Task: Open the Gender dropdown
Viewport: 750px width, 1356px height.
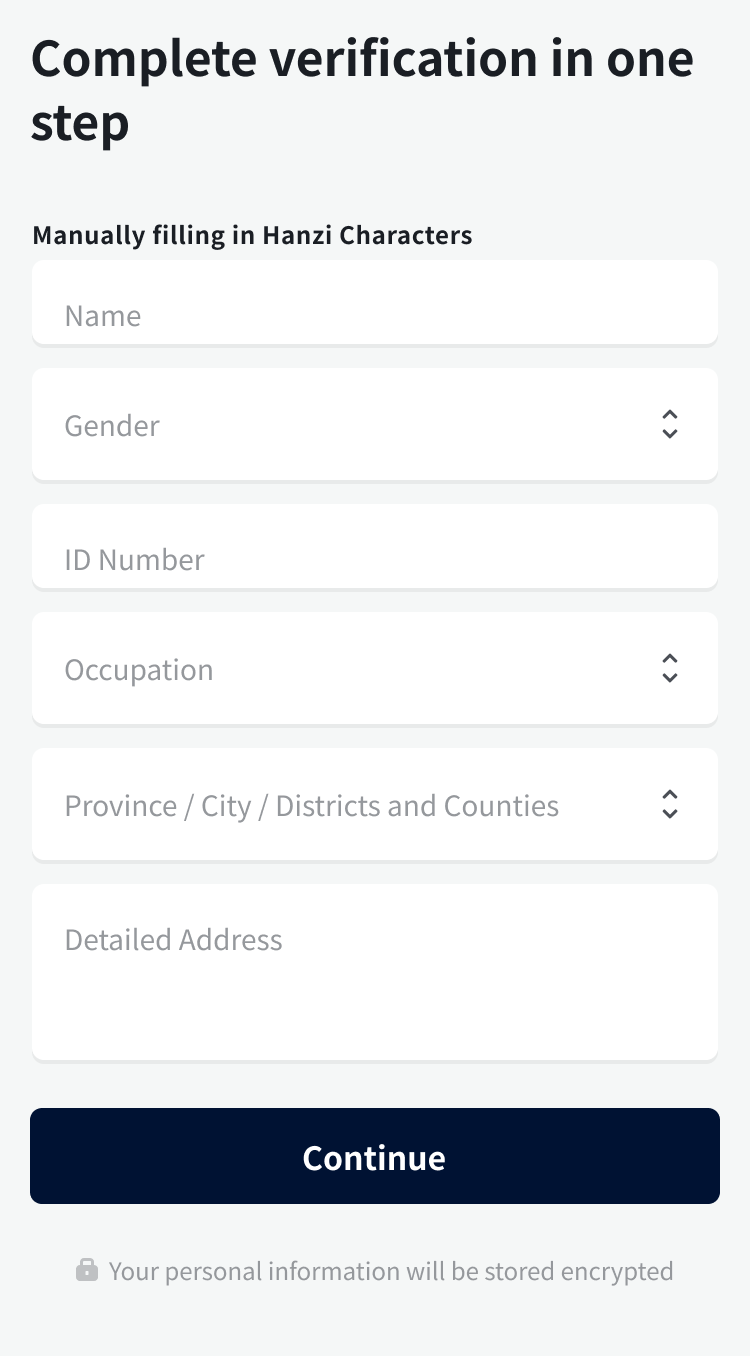Action: pos(374,425)
